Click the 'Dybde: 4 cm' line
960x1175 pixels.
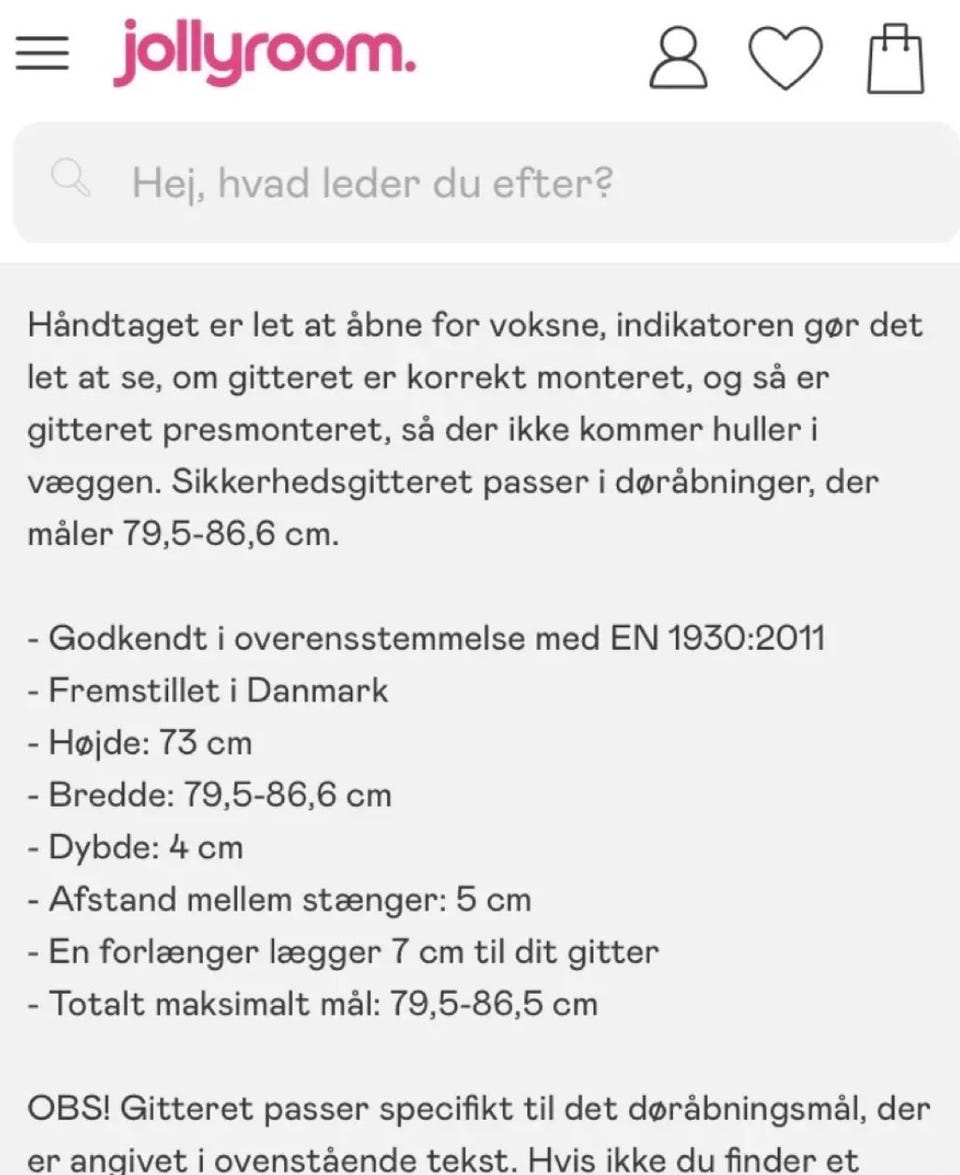[135, 847]
